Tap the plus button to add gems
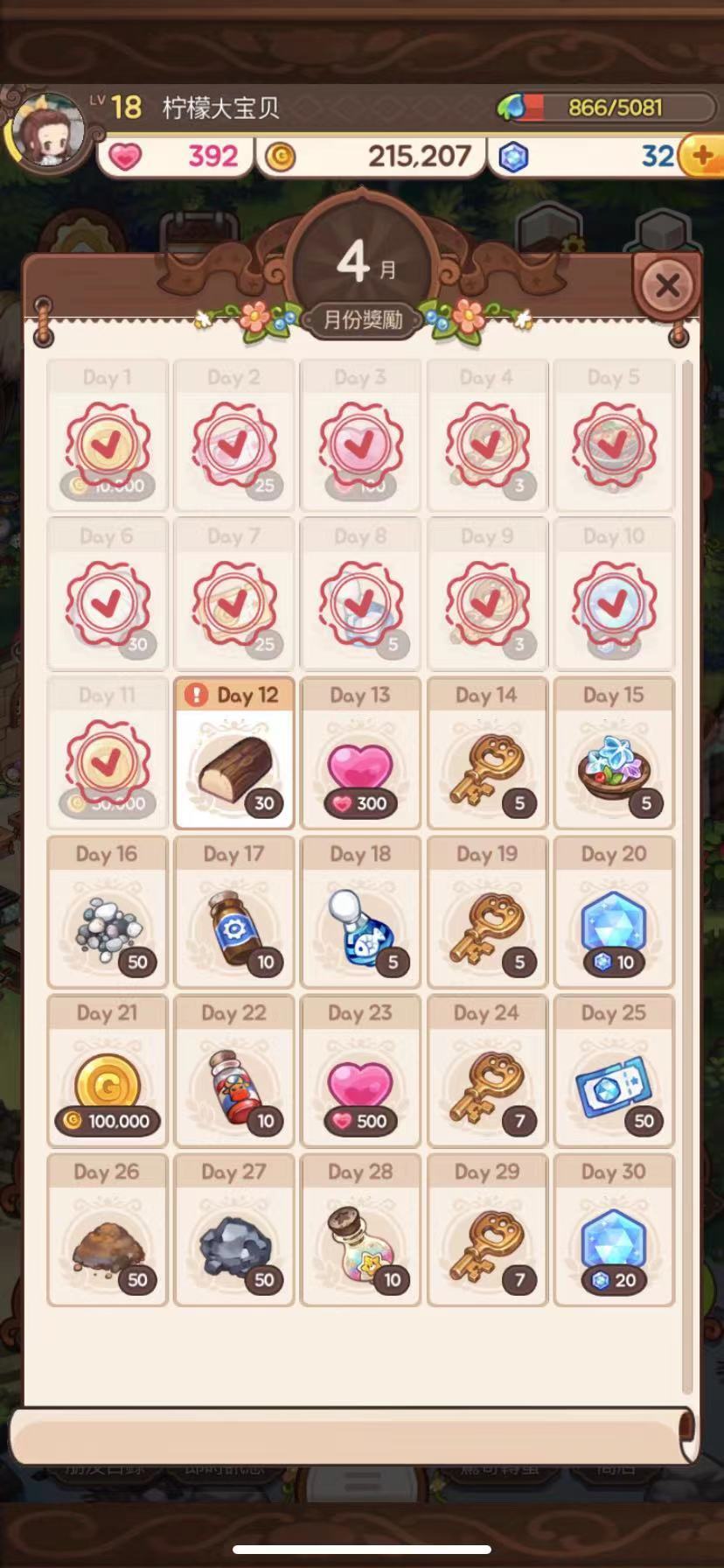This screenshot has height=1568, width=724. coord(701,156)
